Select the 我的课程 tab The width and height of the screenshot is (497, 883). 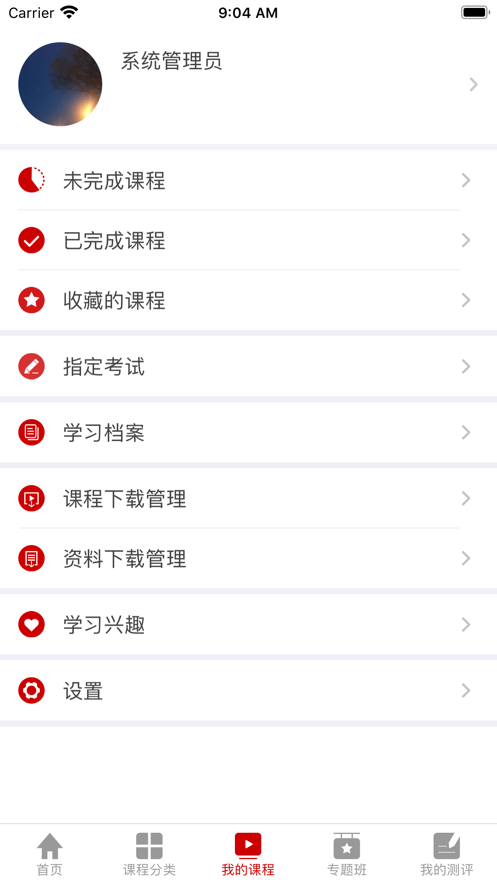pyautogui.click(x=248, y=854)
